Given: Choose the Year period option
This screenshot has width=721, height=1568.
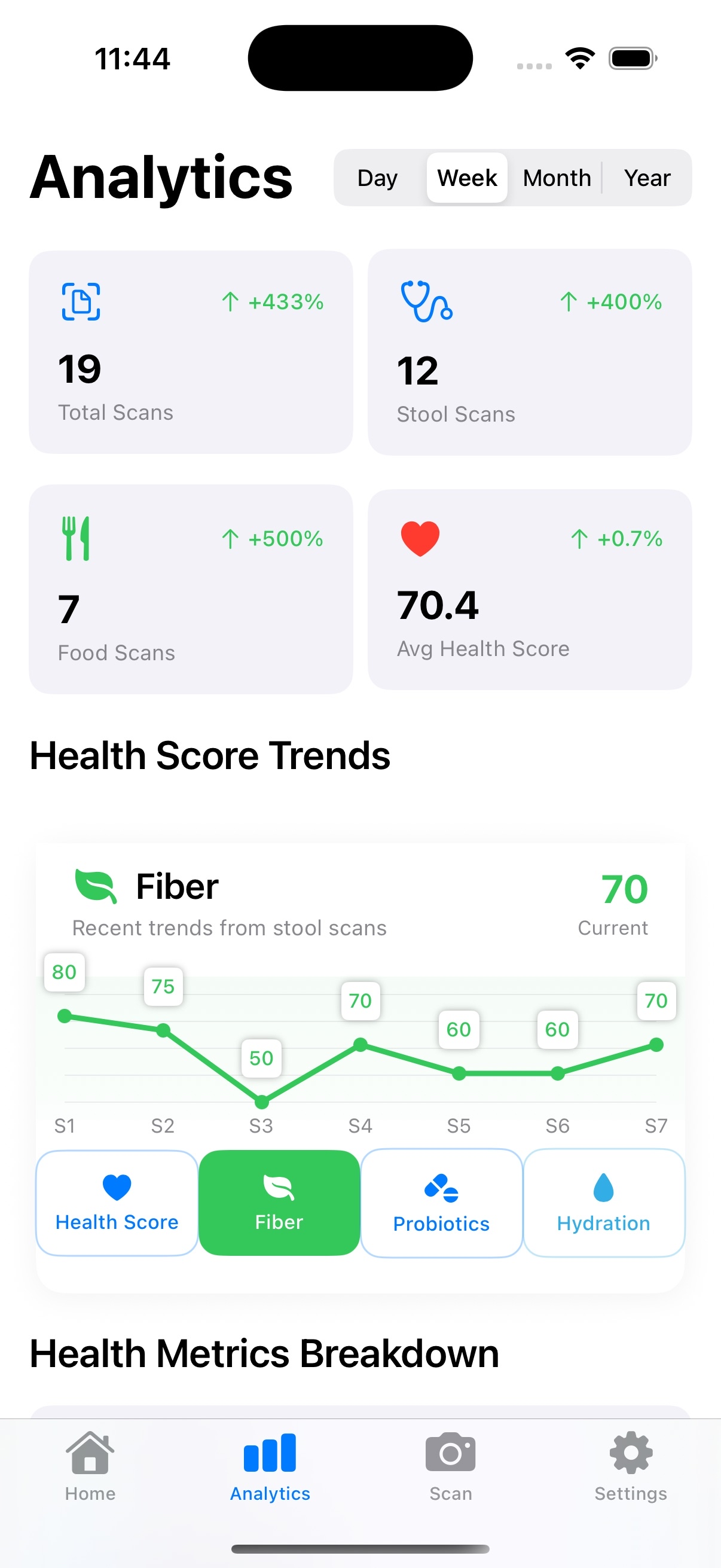Looking at the screenshot, I should [x=647, y=178].
